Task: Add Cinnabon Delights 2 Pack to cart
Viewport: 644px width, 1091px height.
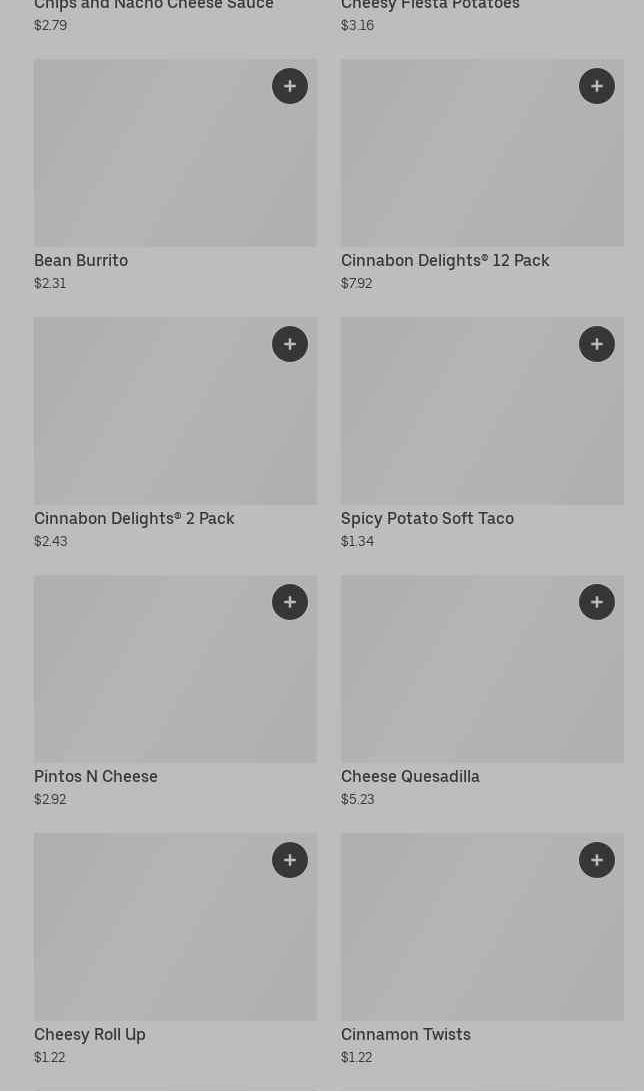Action: pyautogui.click(x=290, y=344)
